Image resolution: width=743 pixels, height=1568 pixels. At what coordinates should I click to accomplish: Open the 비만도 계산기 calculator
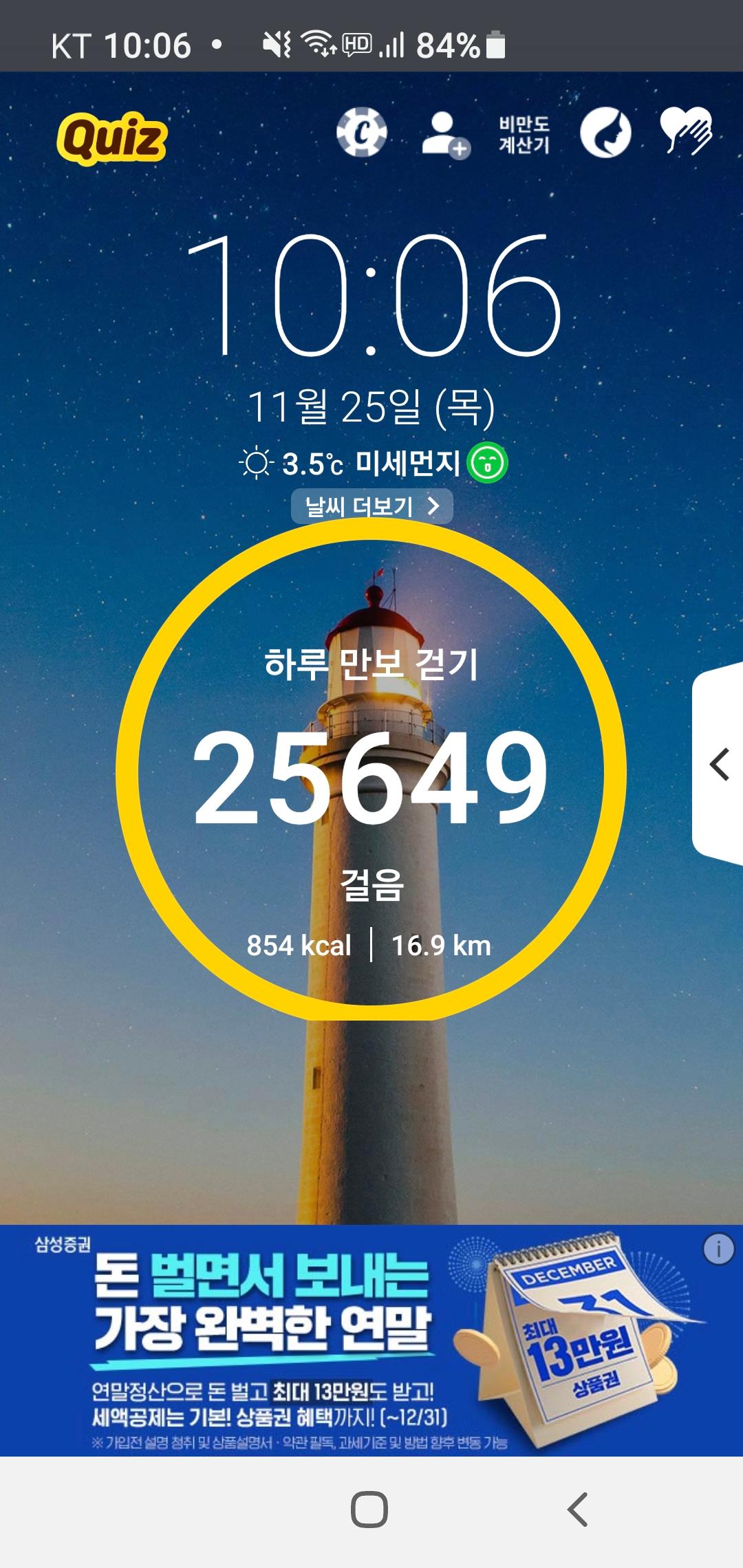click(524, 134)
